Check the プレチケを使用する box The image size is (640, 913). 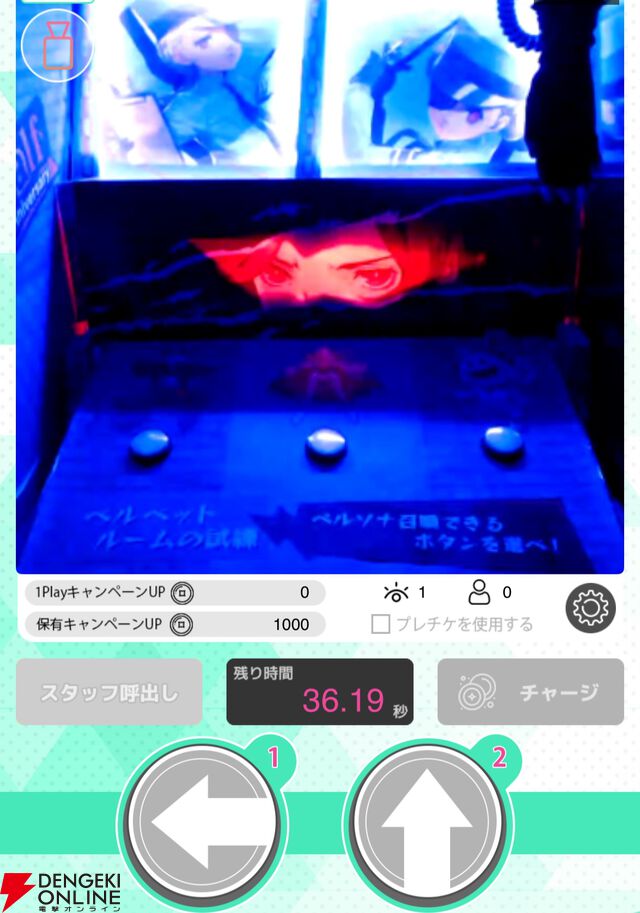[381, 624]
